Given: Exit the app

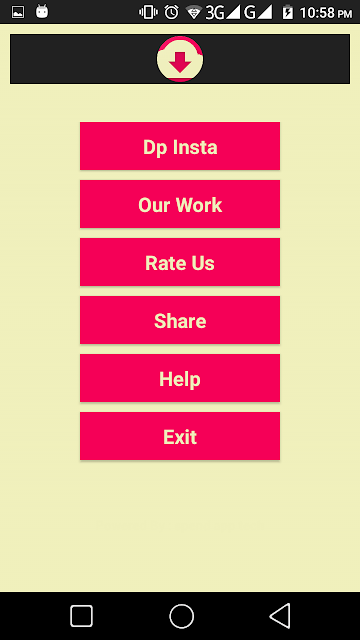Looking at the screenshot, I should click(180, 436).
